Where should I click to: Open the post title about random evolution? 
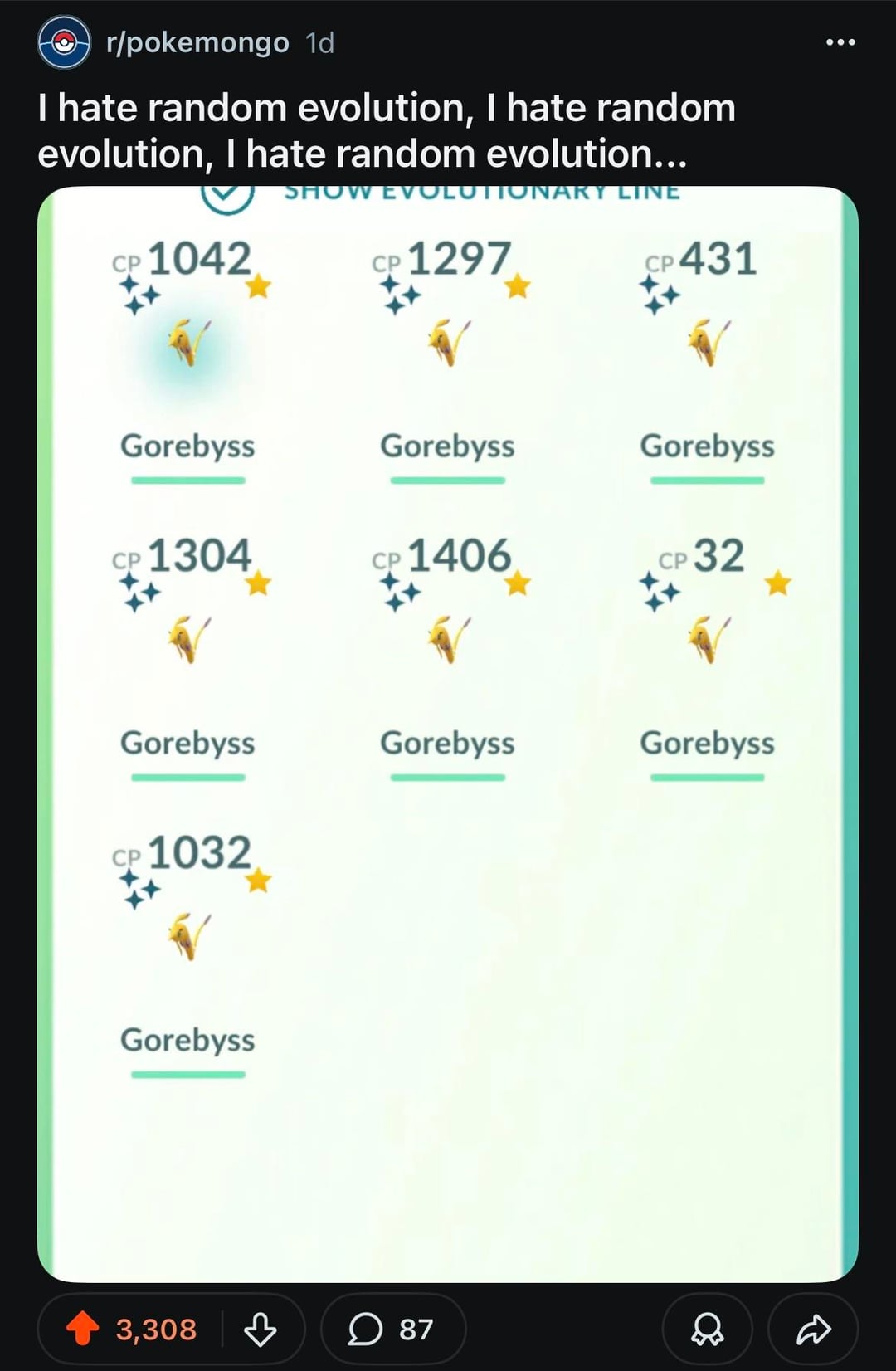pyautogui.click(x=386, y=130)
